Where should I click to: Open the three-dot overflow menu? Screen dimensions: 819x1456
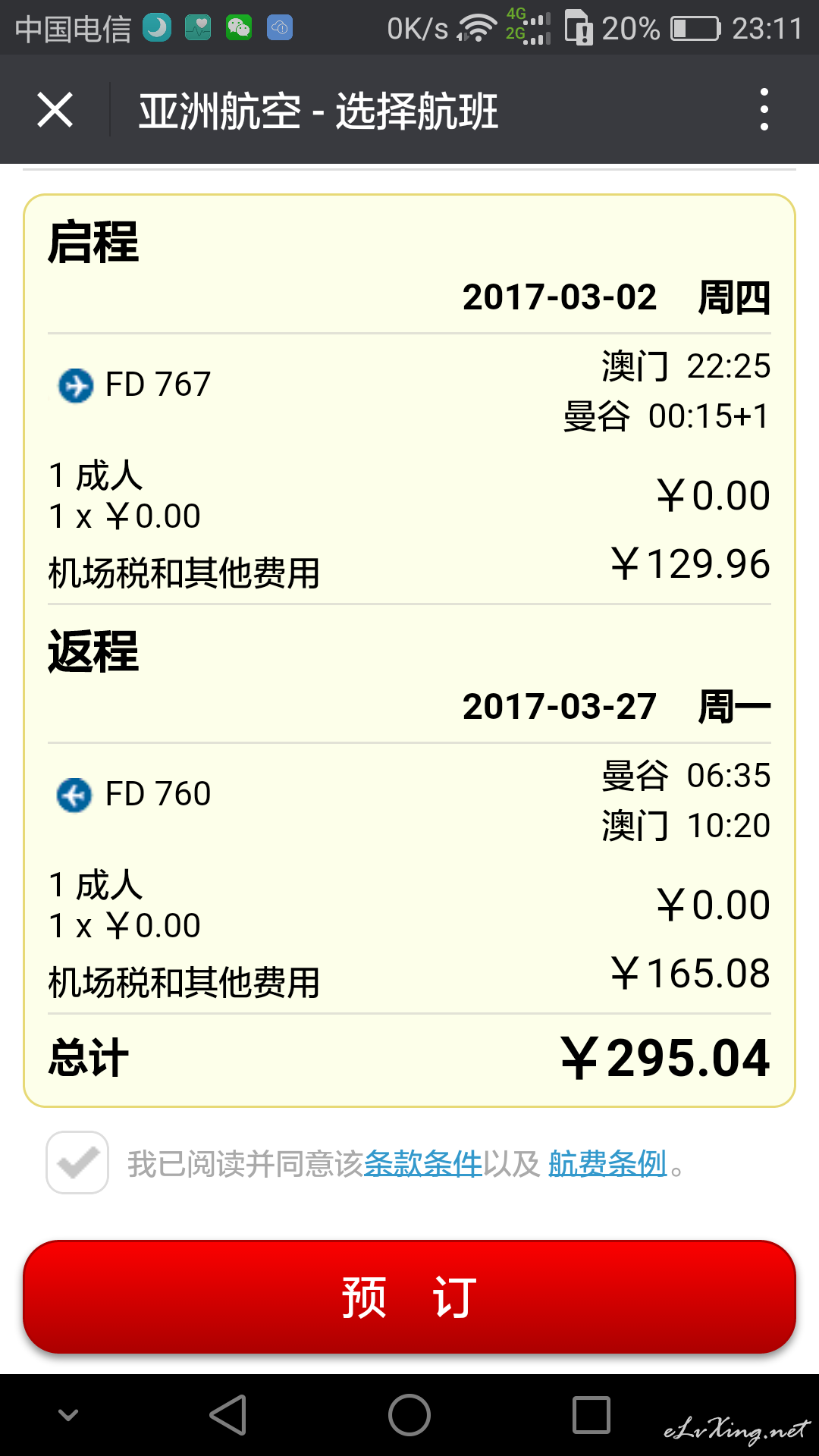(x=764, y=110)
